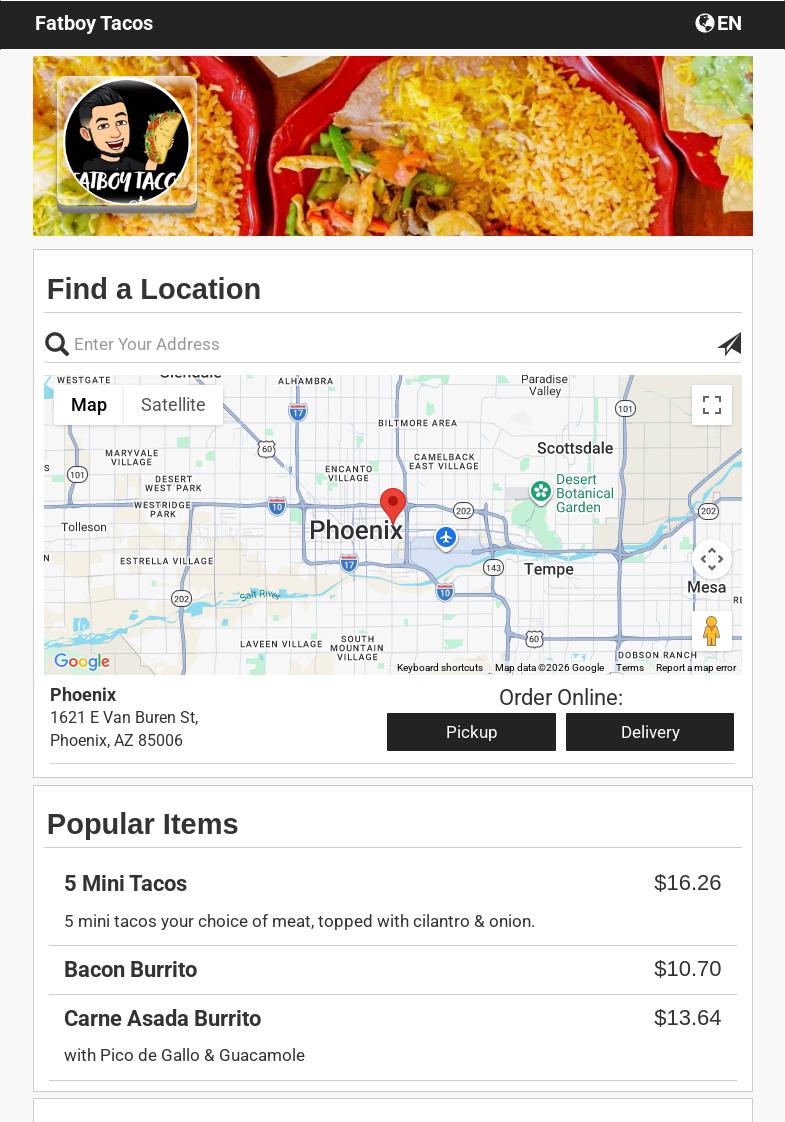Select the Street View Pegman icon

tap(712, 631)
